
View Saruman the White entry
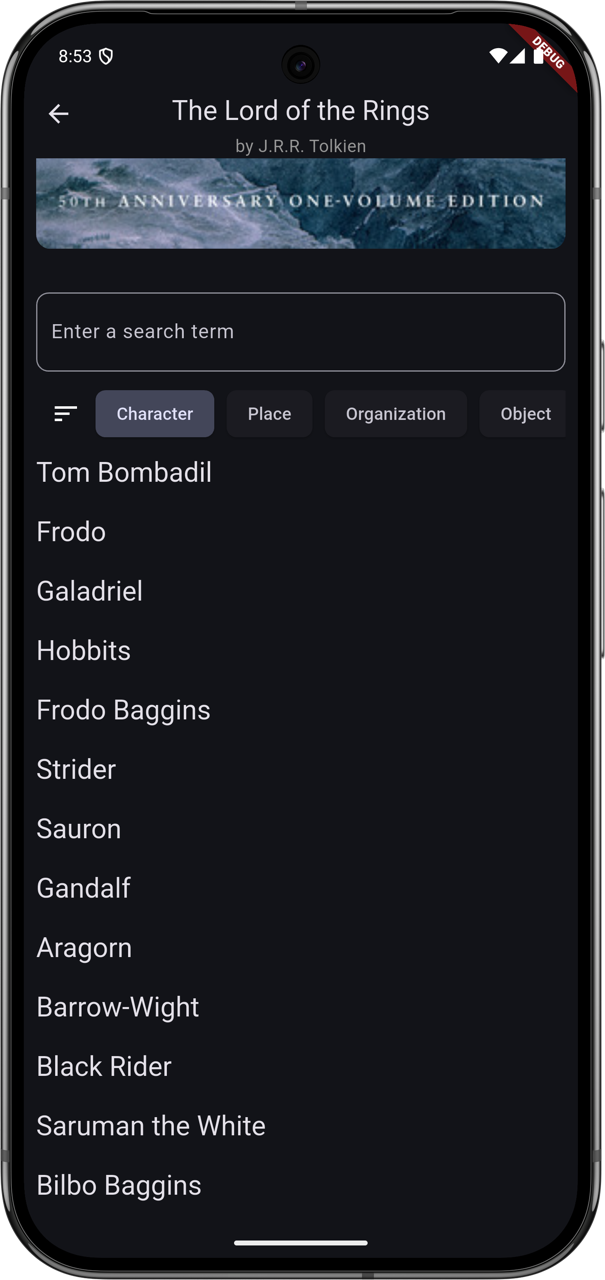(151, 1127)
